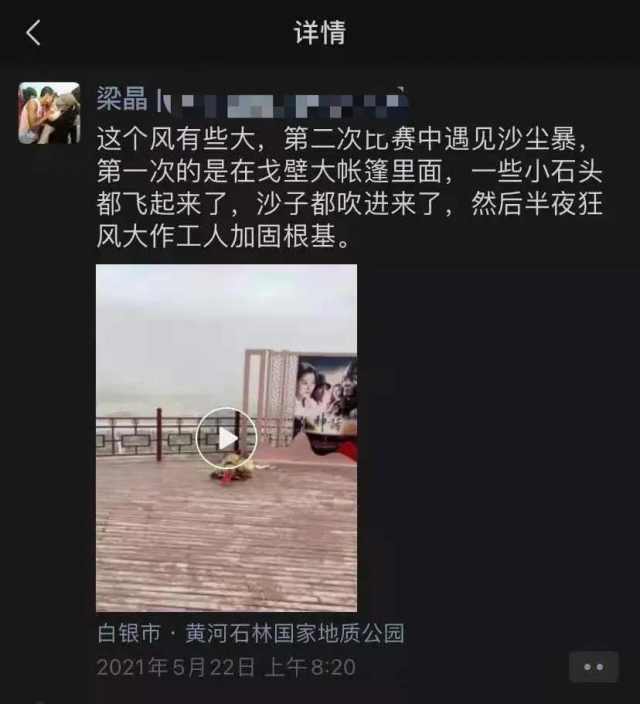Open 梁晶's profile via the name link
Screen dimensions: 640x704
pyautogui.click(x=122, y=98)
